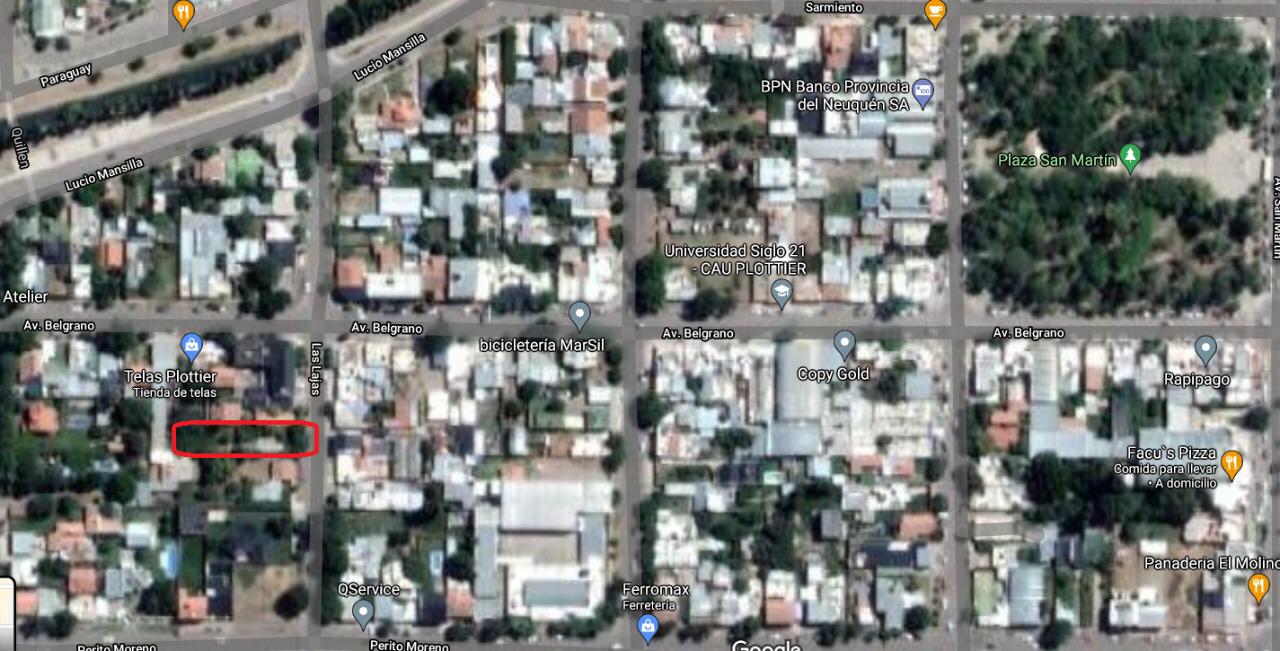Tap the café pin on Sarmiento street
This screenshot has width=1280, height=651.
coord(935,13)
